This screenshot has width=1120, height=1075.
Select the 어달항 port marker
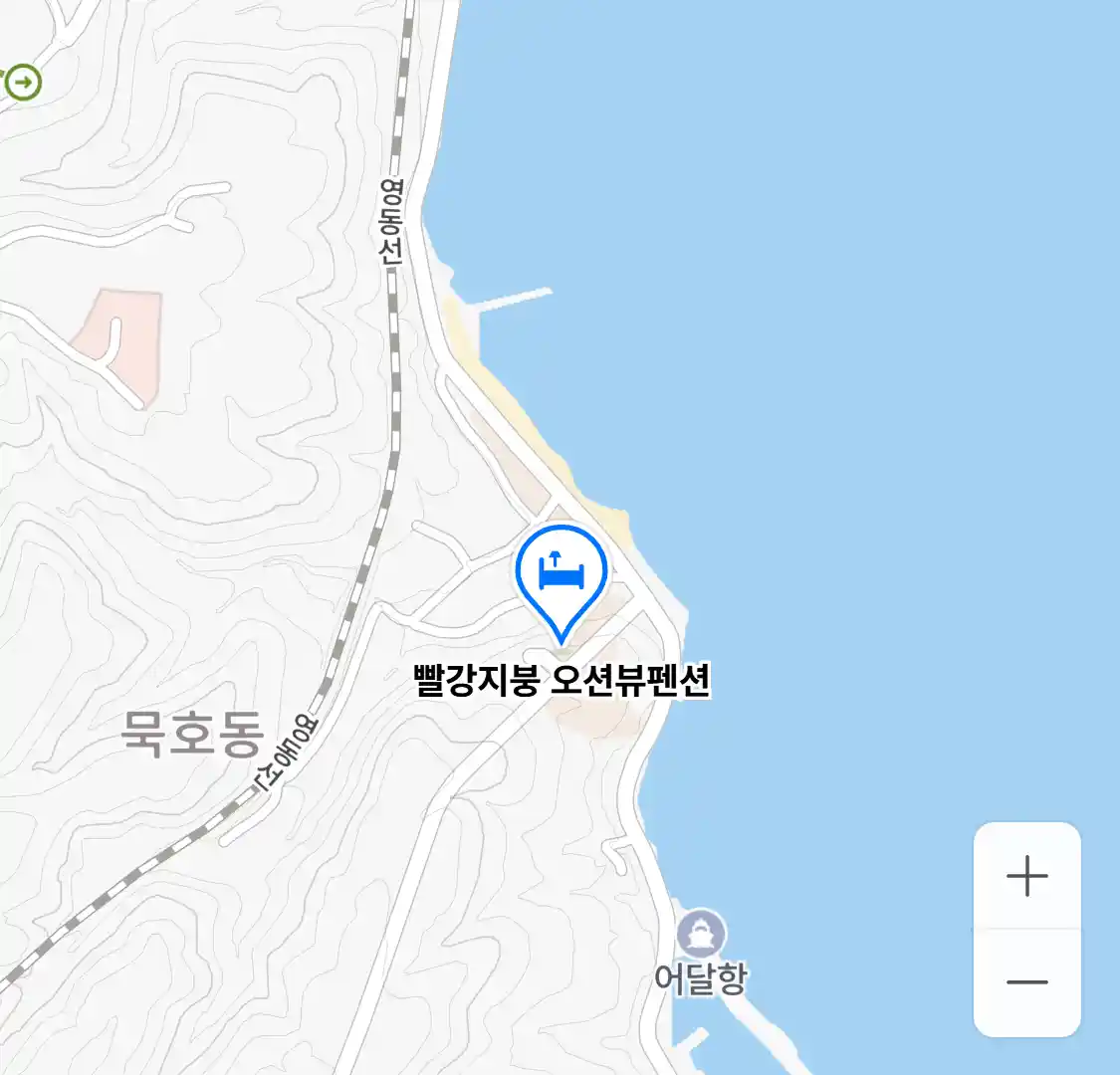tap(701, 935)
